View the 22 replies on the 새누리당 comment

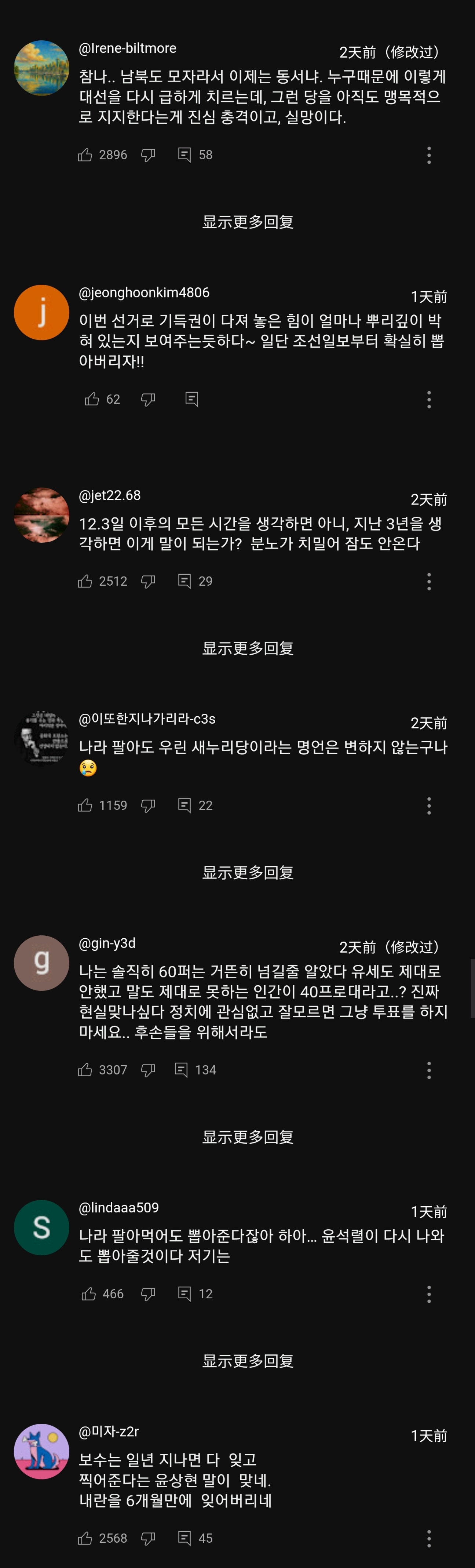[x=184, y=805]
